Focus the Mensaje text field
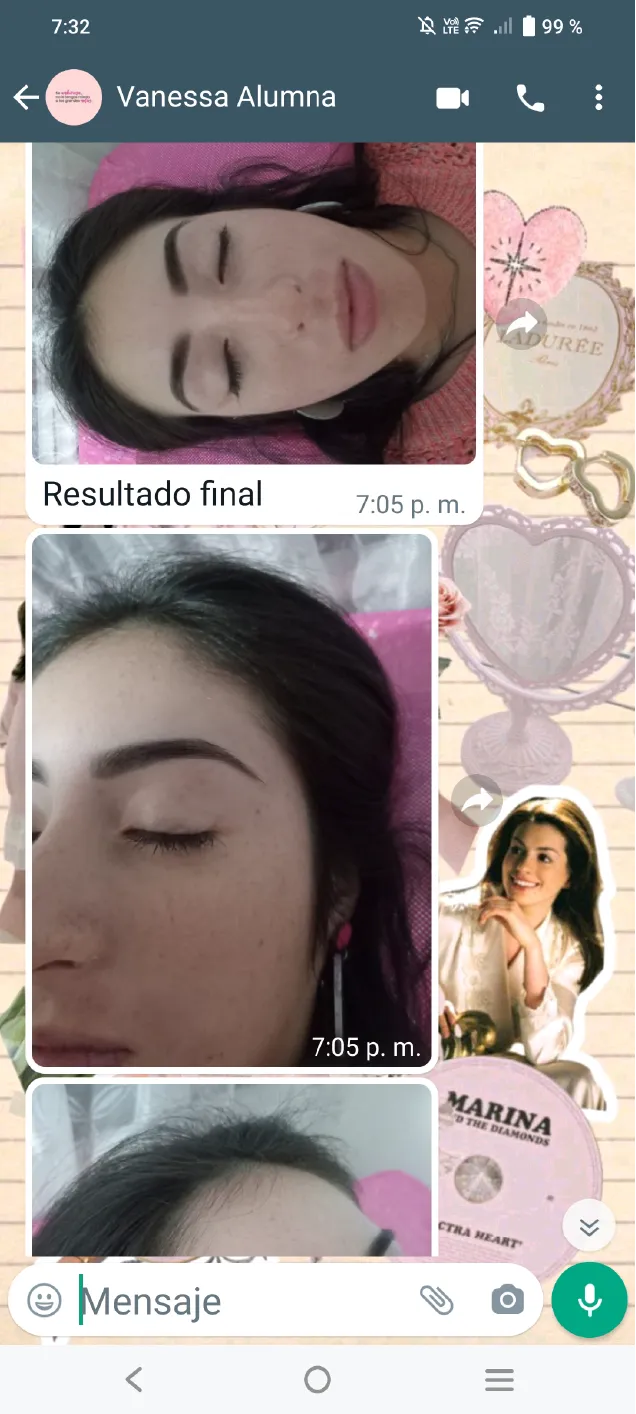Image resolution: width=636 pixels, height=1414 pixels. [x=240, y=1301]
